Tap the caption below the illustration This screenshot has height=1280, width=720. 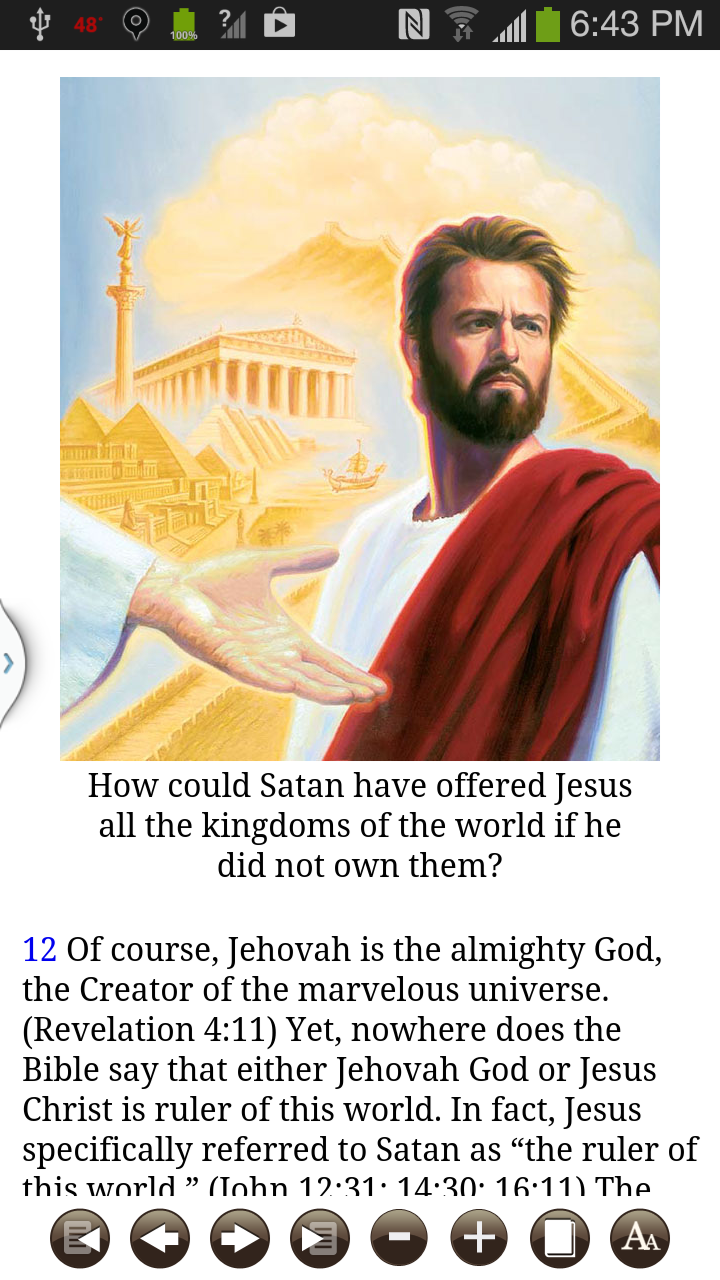point(360,825)
